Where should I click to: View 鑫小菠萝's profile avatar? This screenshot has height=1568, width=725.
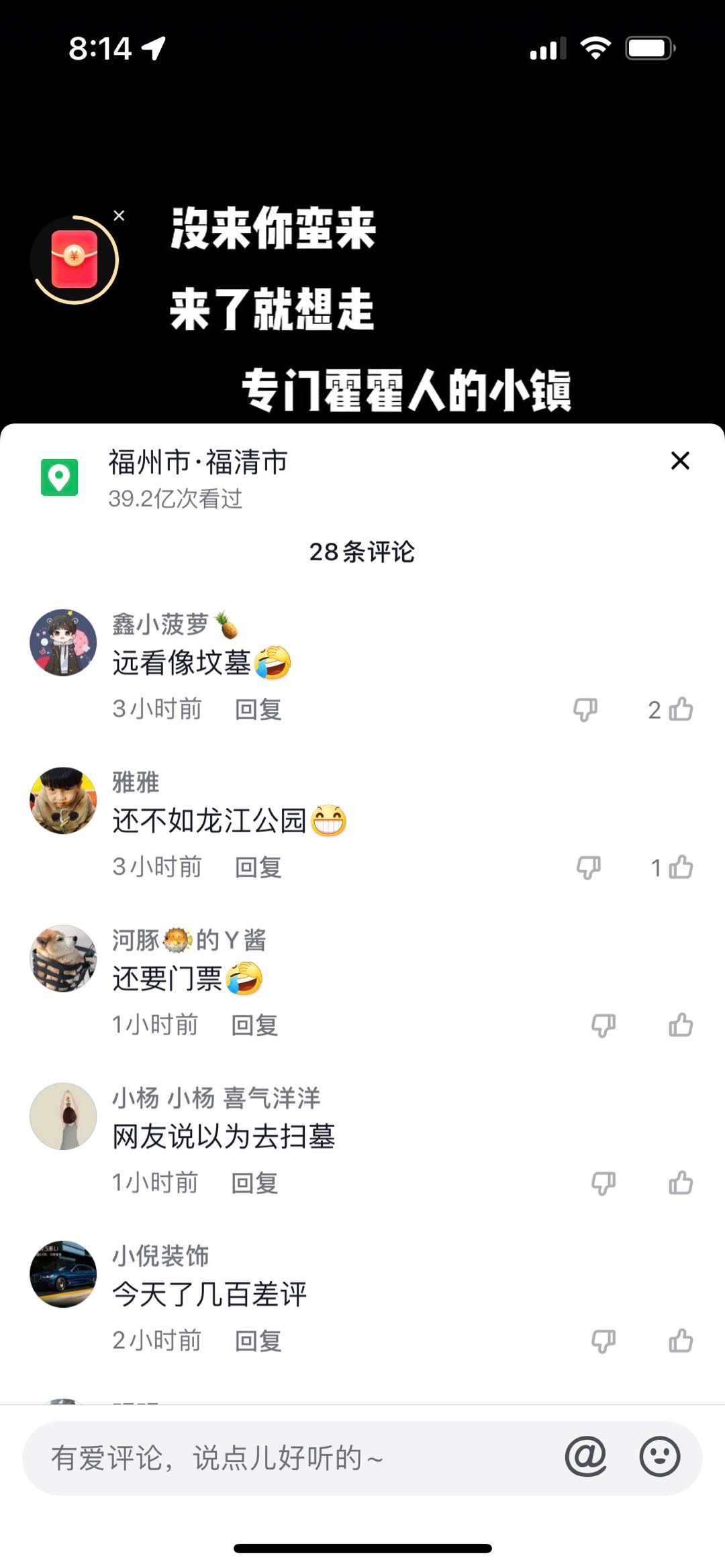pyautogui.click(x=63, y=642)
